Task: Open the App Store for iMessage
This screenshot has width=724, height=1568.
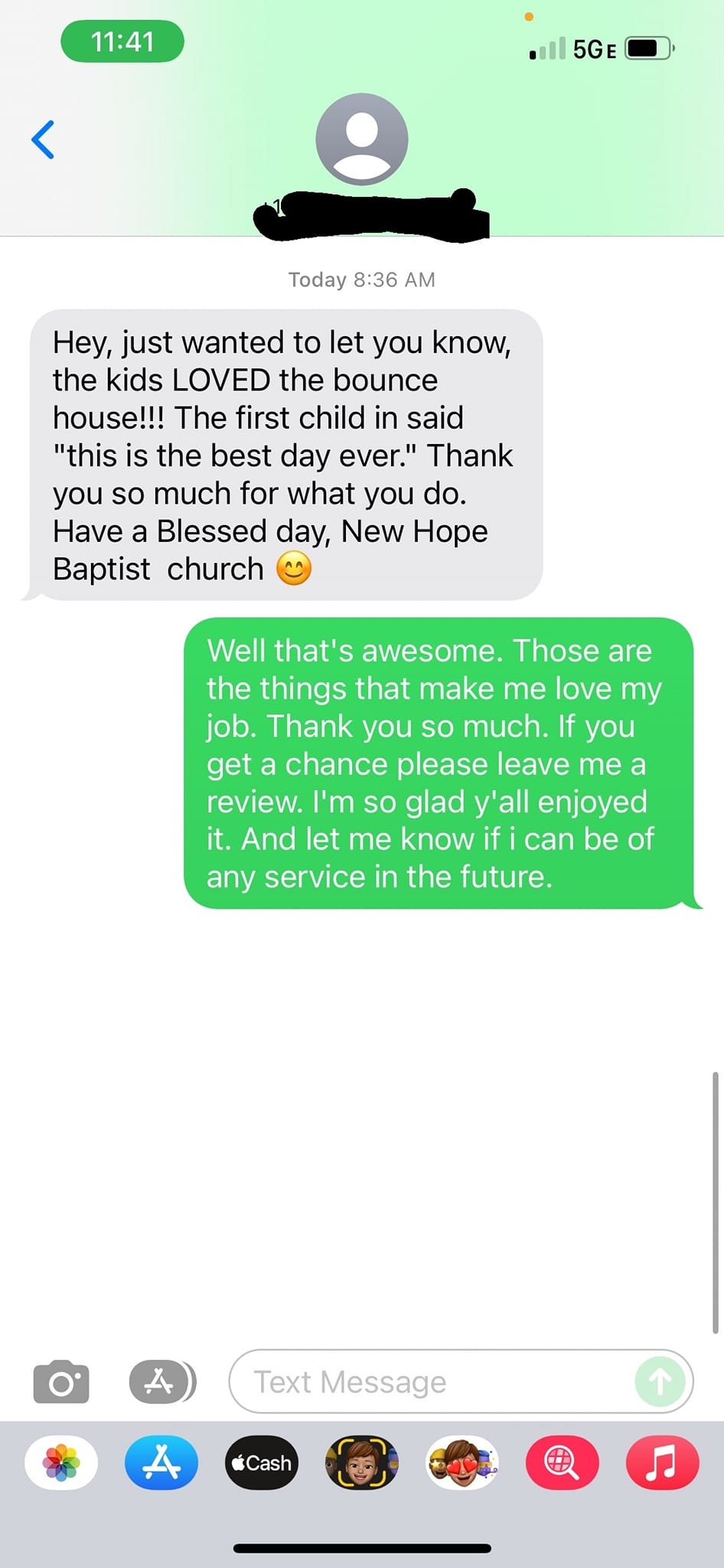Action: (161, 1462)
